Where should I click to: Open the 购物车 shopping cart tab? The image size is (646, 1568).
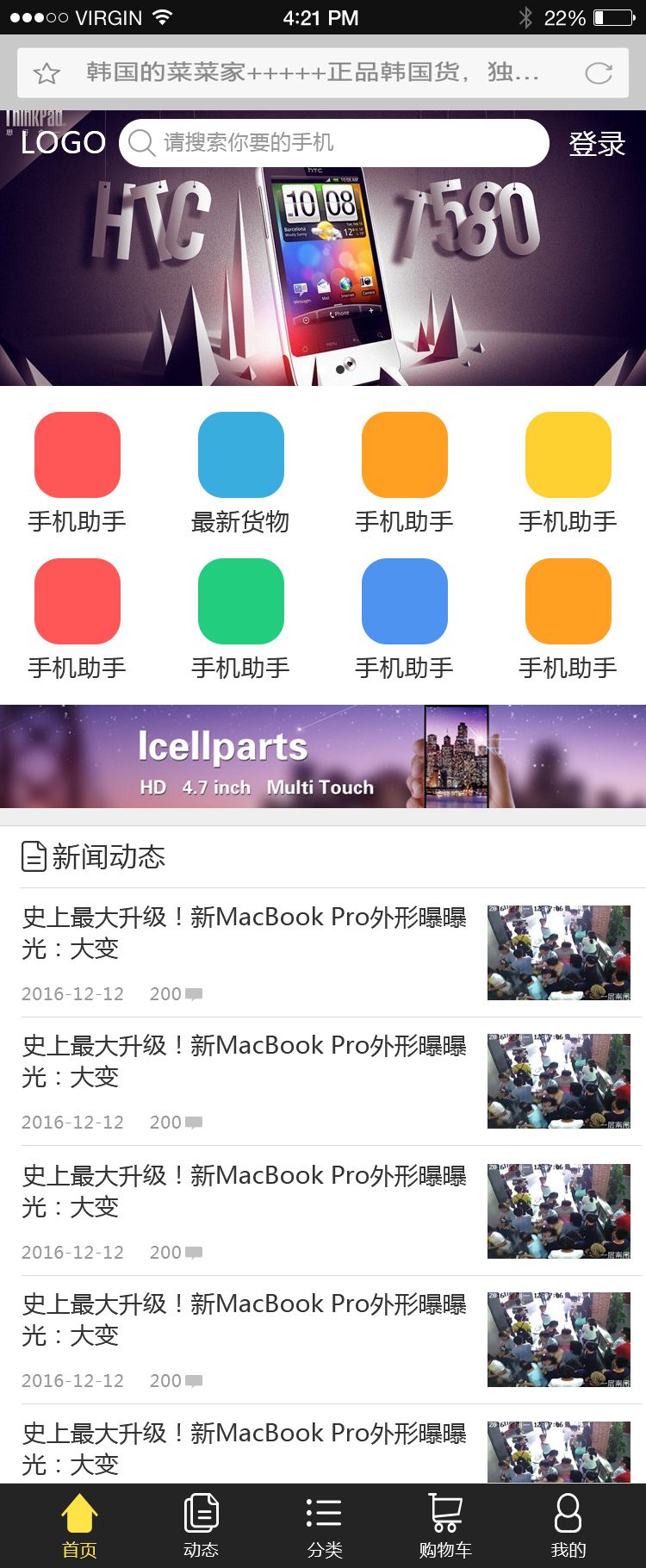pyautogui.click(x=445, y=1526)
